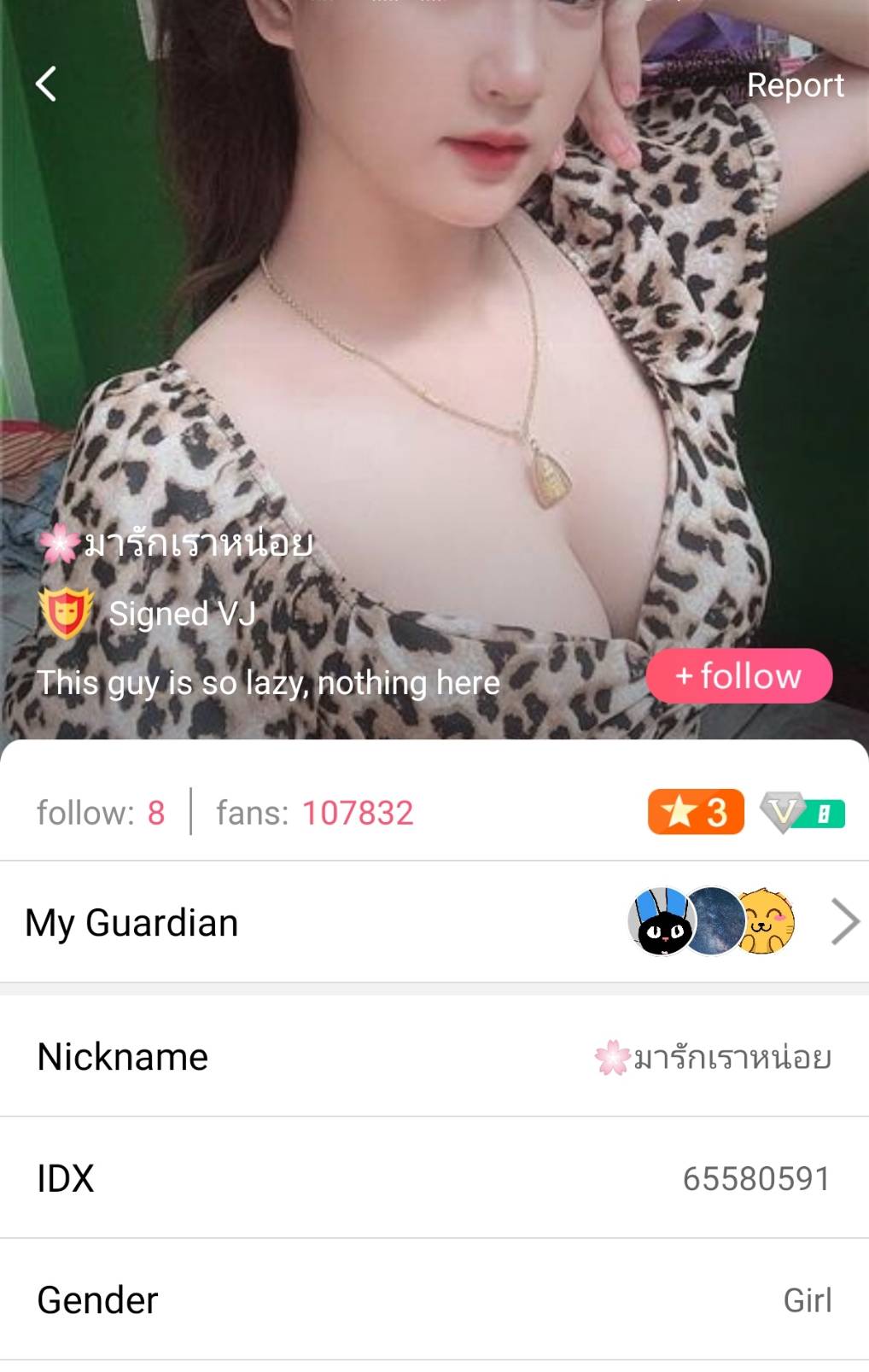Follow this Signed VJ
This screenshot has height=1372, width=869.
click(x=738, y=676)
